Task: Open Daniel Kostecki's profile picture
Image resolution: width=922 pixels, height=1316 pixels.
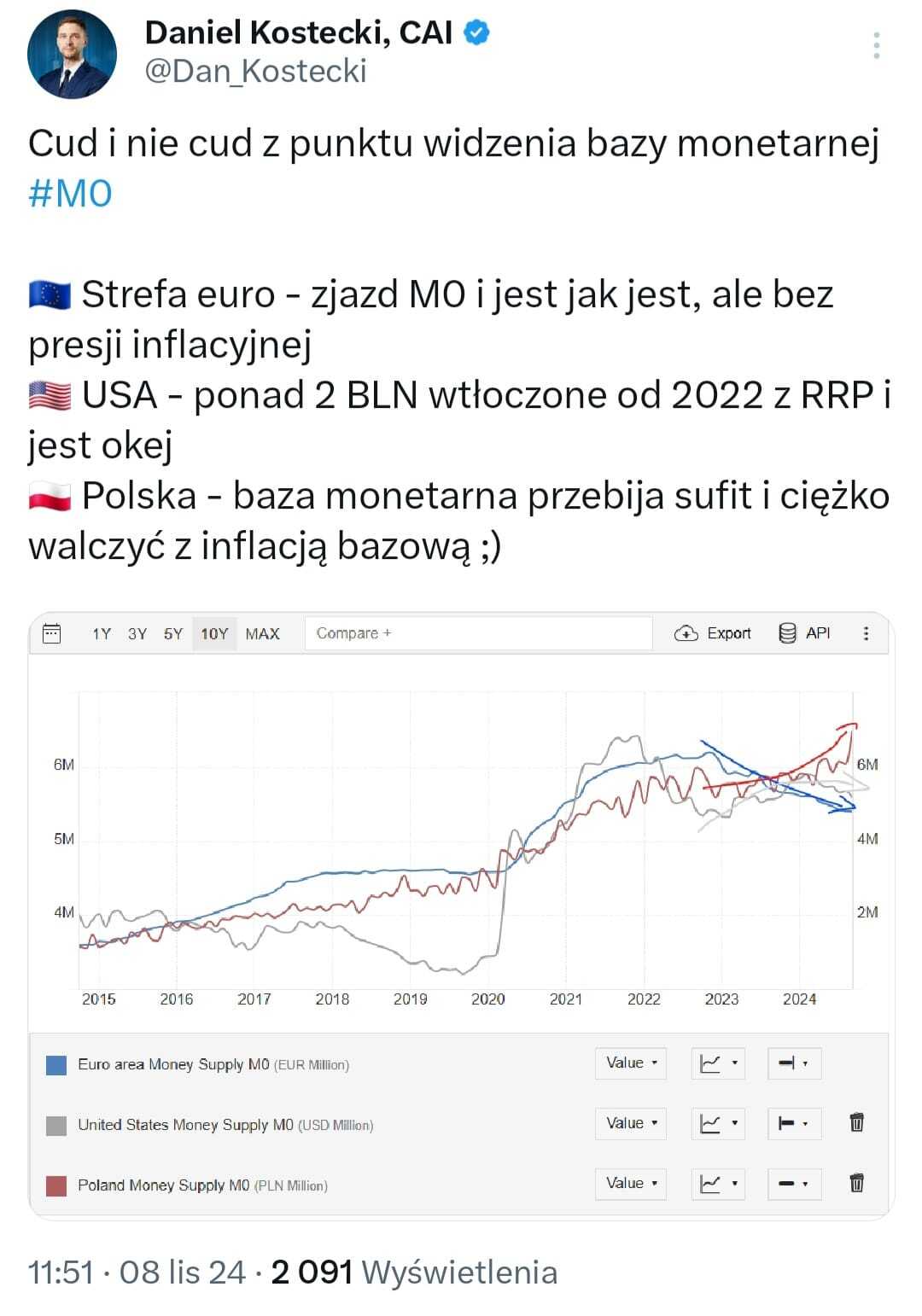Action: [x=72, y=55]
